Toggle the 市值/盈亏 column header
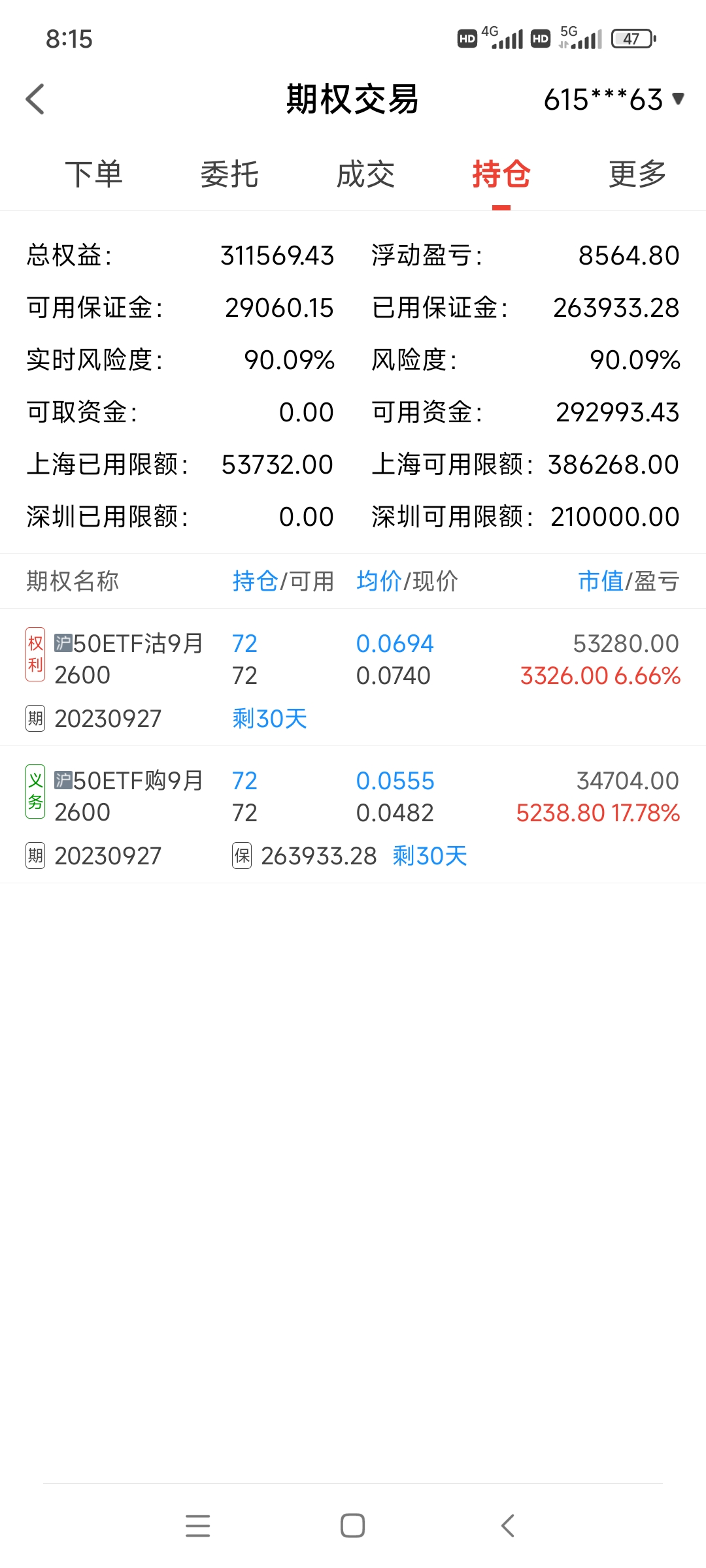706x1568 pixels. coord(628,581)
